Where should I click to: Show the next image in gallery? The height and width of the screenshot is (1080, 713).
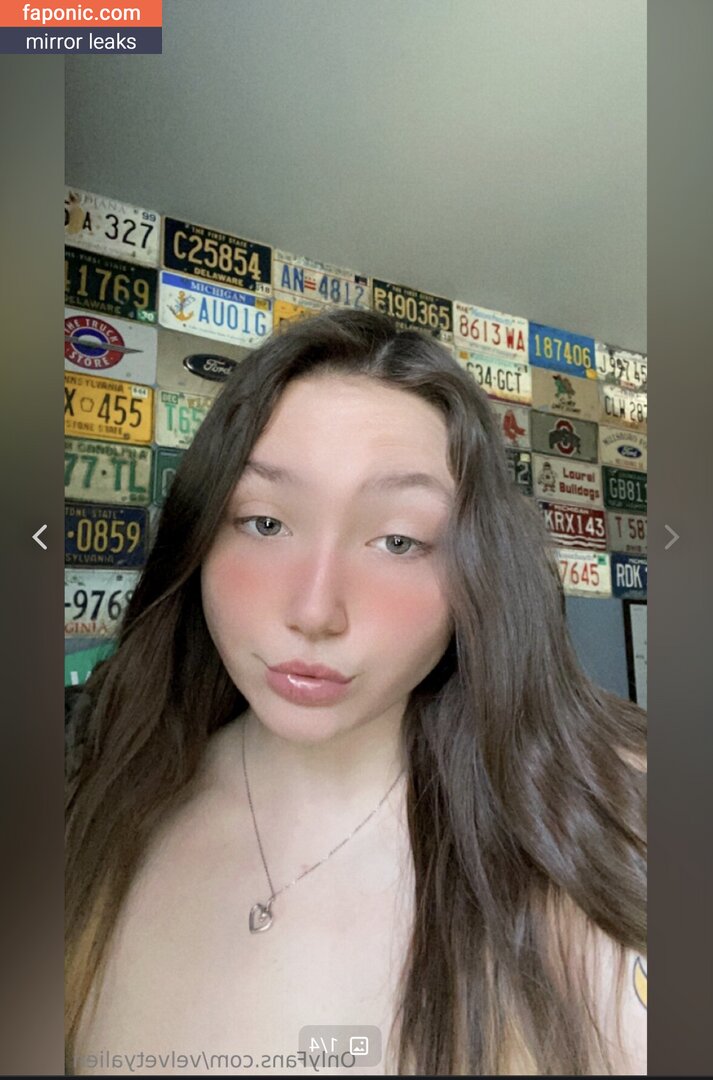coord(671,537)
